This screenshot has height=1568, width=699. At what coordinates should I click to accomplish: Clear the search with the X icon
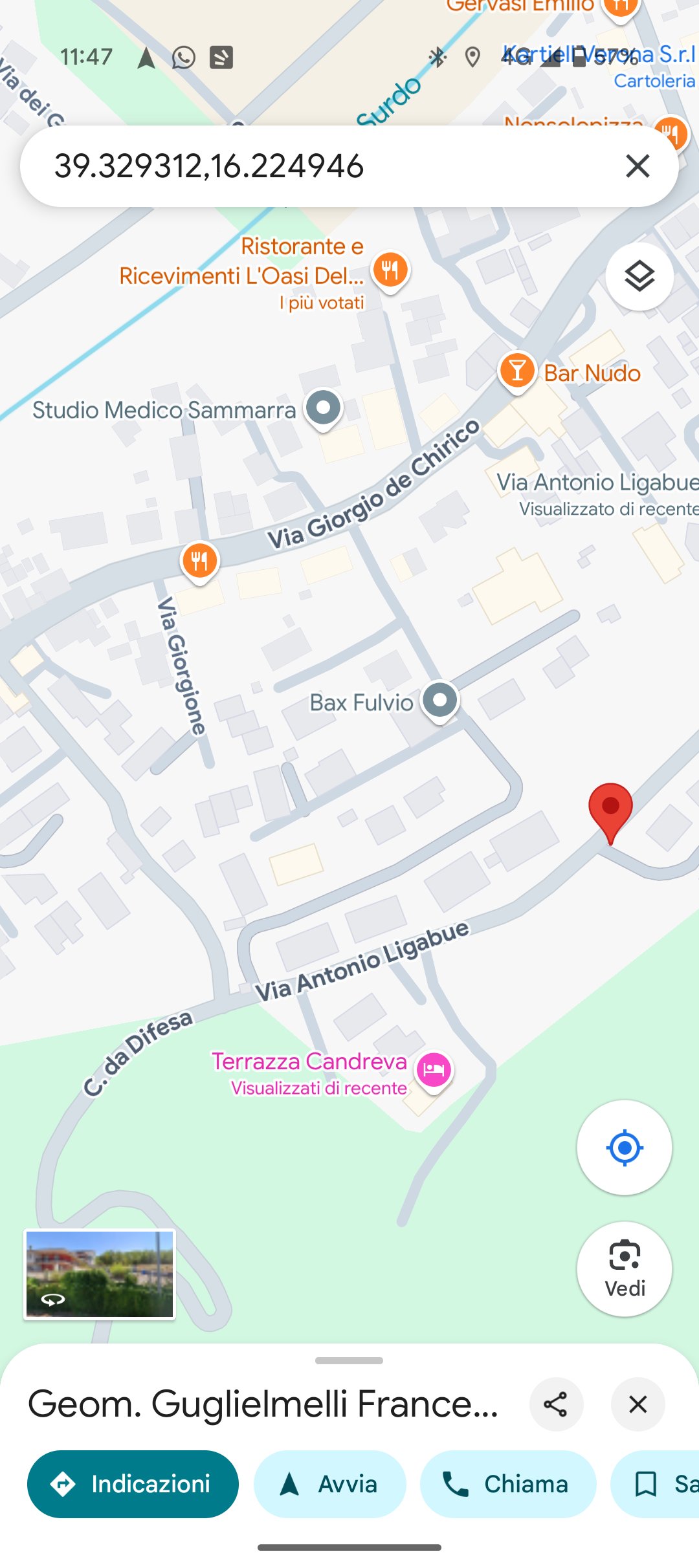pos(638,166)
